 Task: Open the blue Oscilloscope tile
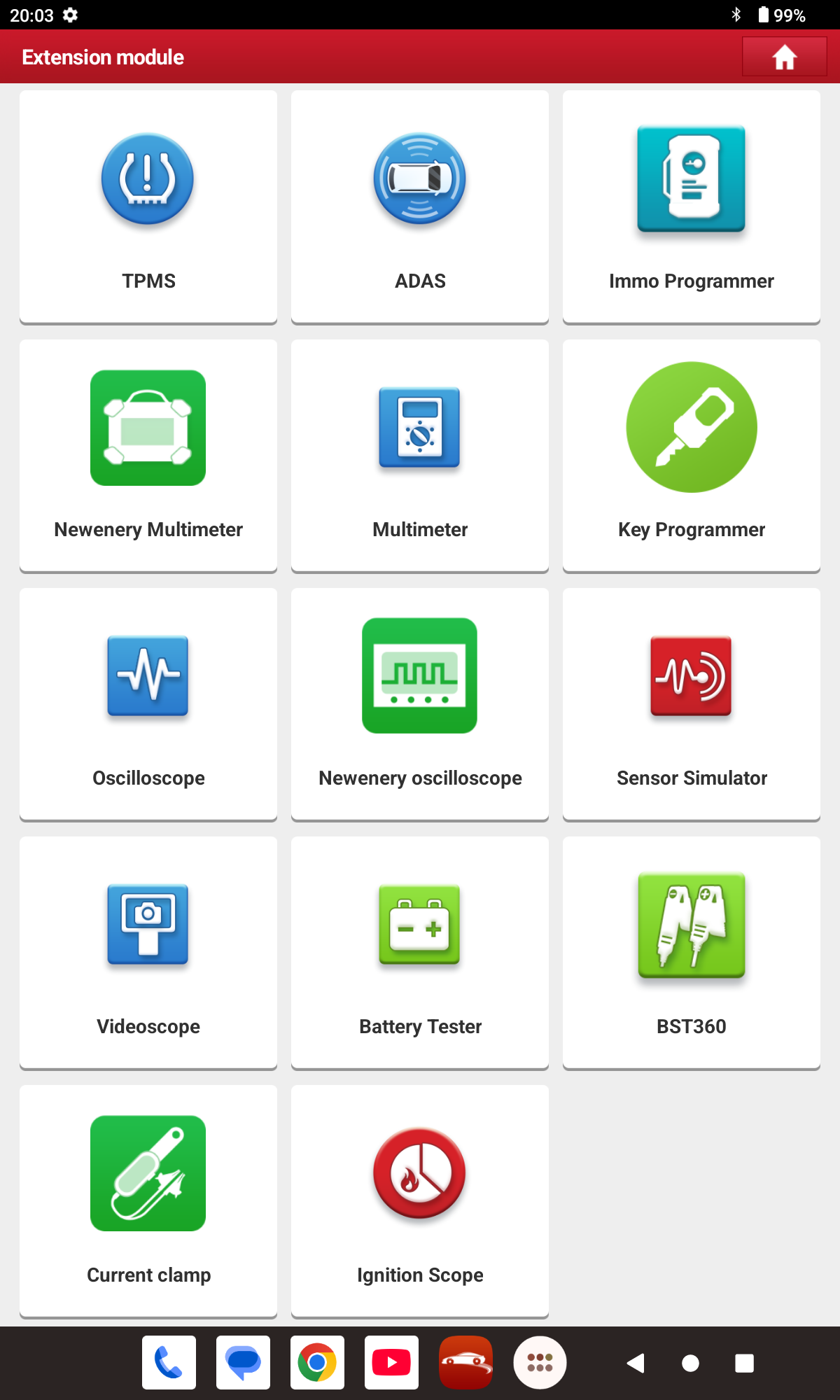tap(148, 703)
